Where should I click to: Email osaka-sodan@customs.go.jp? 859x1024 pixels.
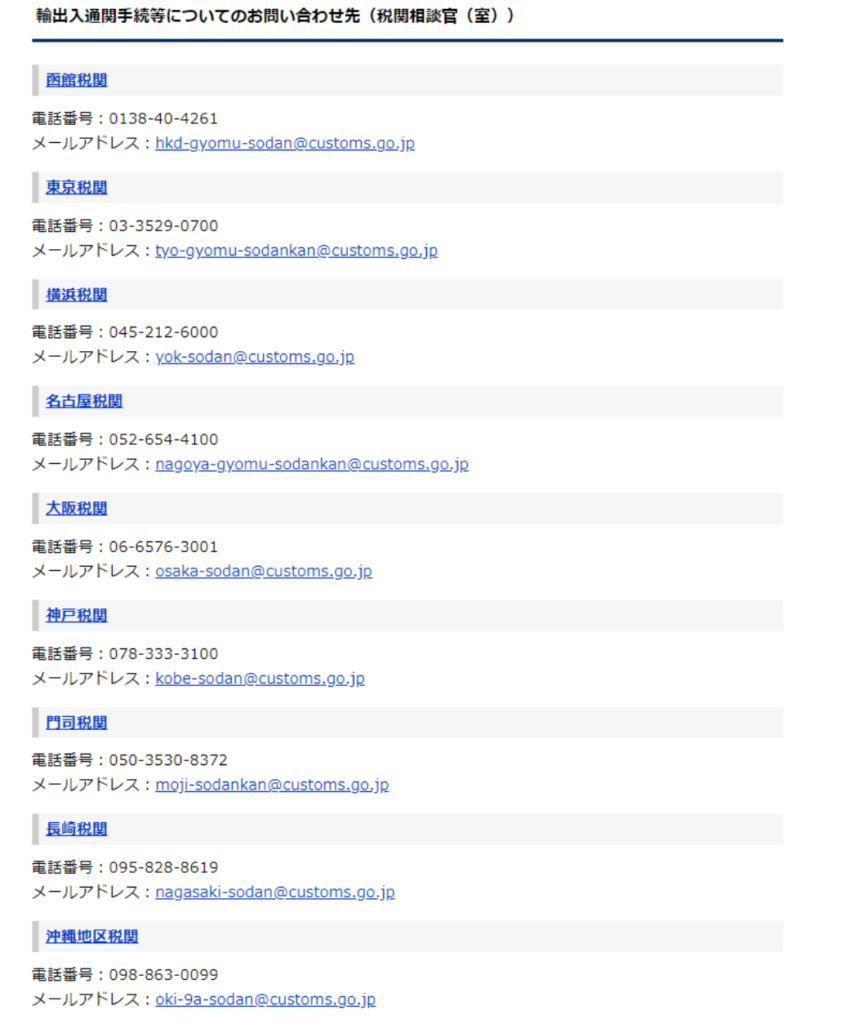pos(263,571)
